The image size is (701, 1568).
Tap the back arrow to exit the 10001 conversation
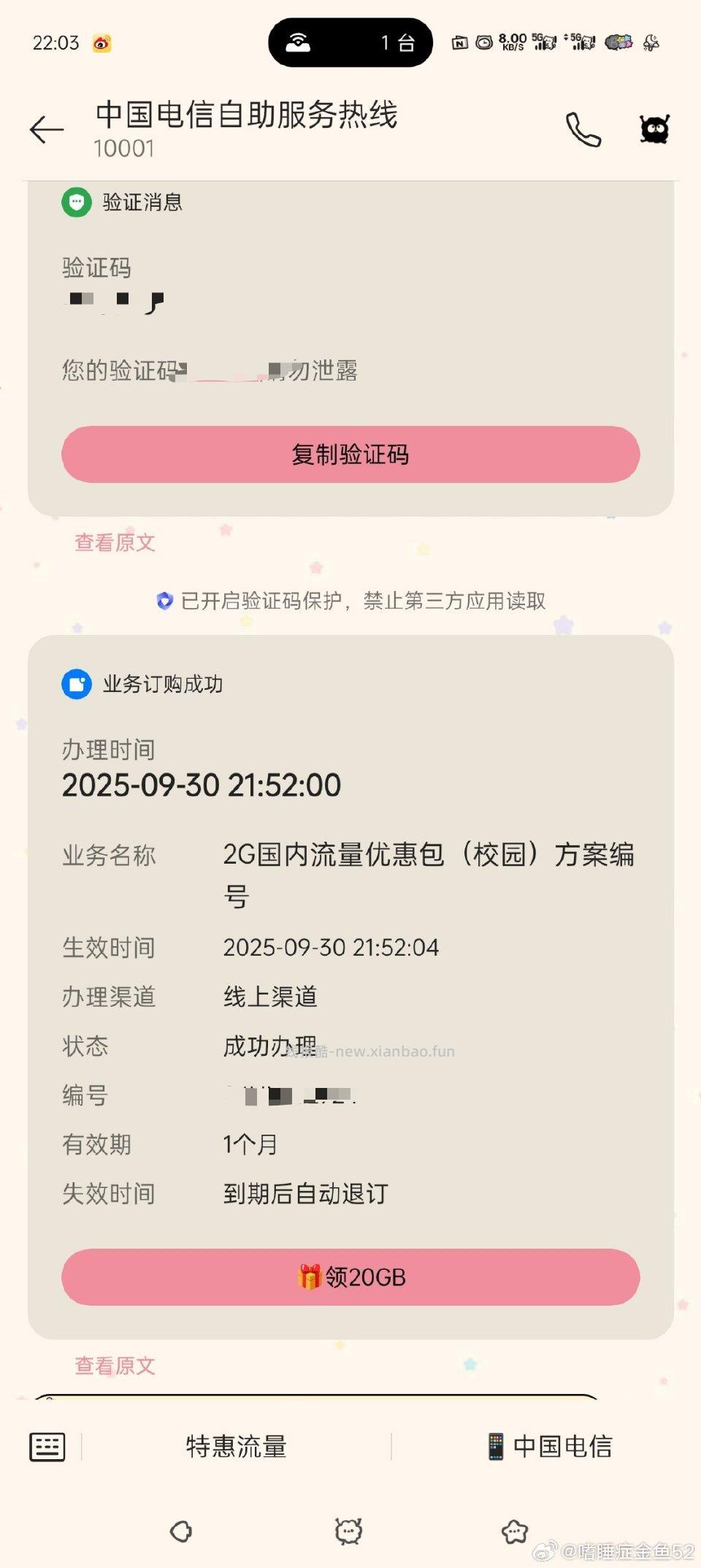45,130
